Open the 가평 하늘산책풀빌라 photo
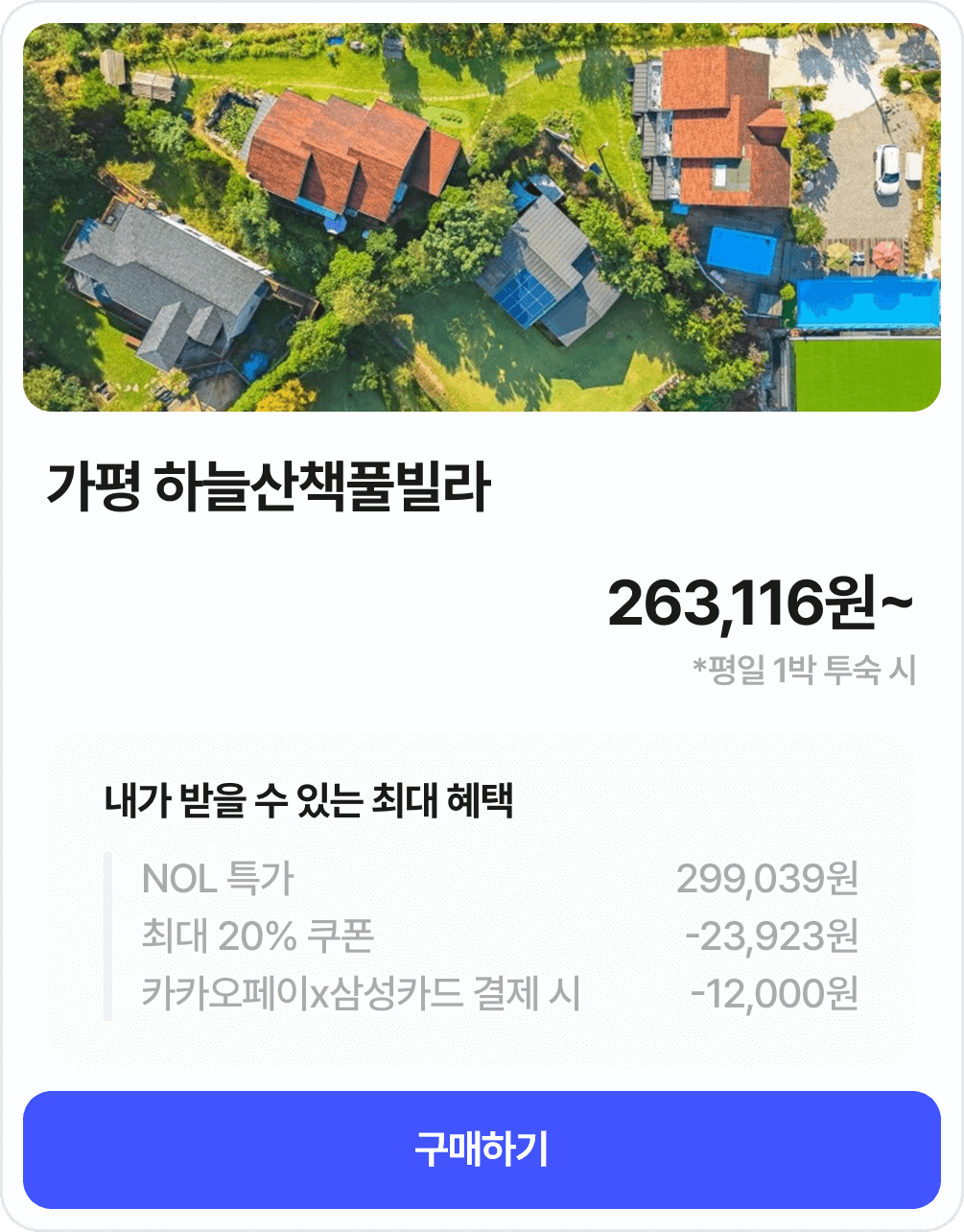 pyautogui.click(x=482, y=218)
